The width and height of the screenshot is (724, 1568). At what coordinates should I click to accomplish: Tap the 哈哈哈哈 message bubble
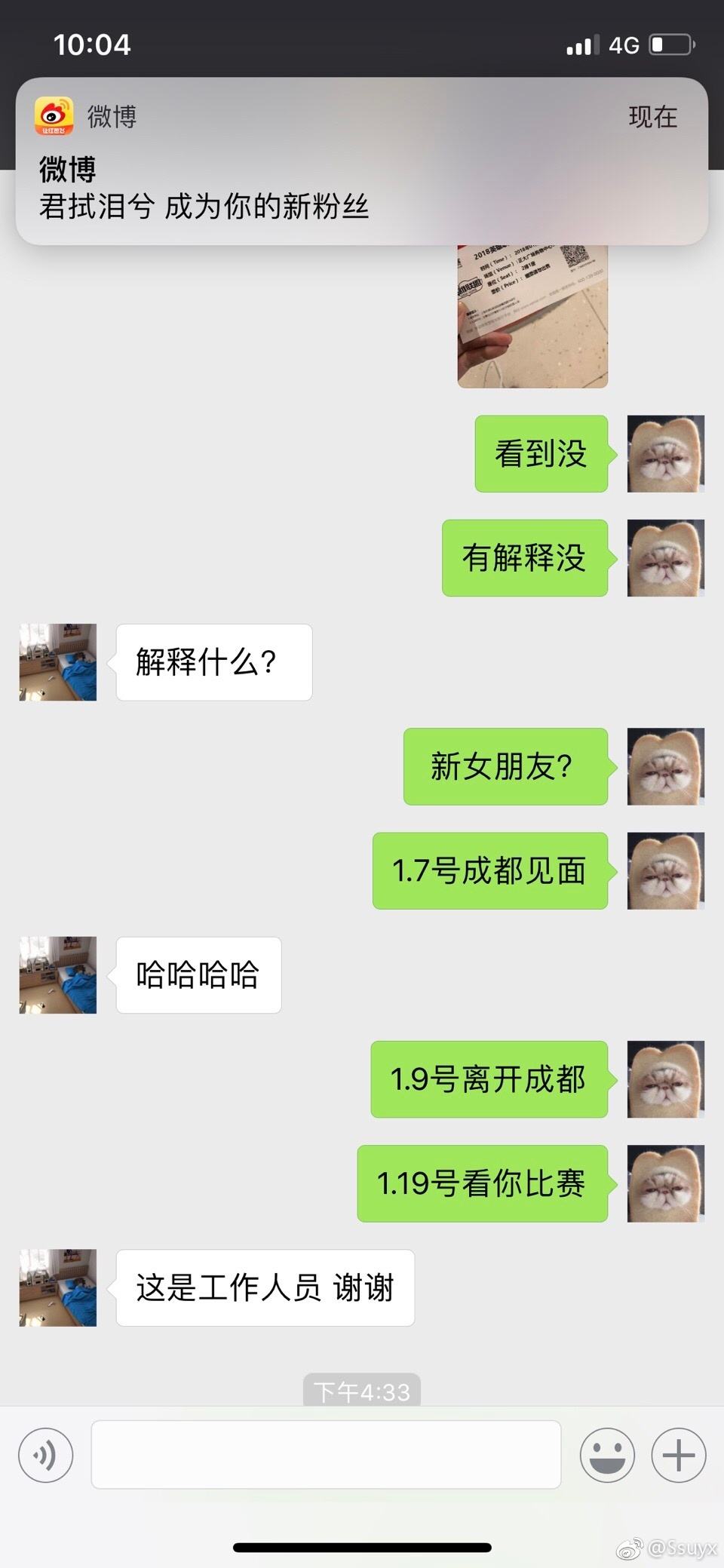(x=198, y=975)
